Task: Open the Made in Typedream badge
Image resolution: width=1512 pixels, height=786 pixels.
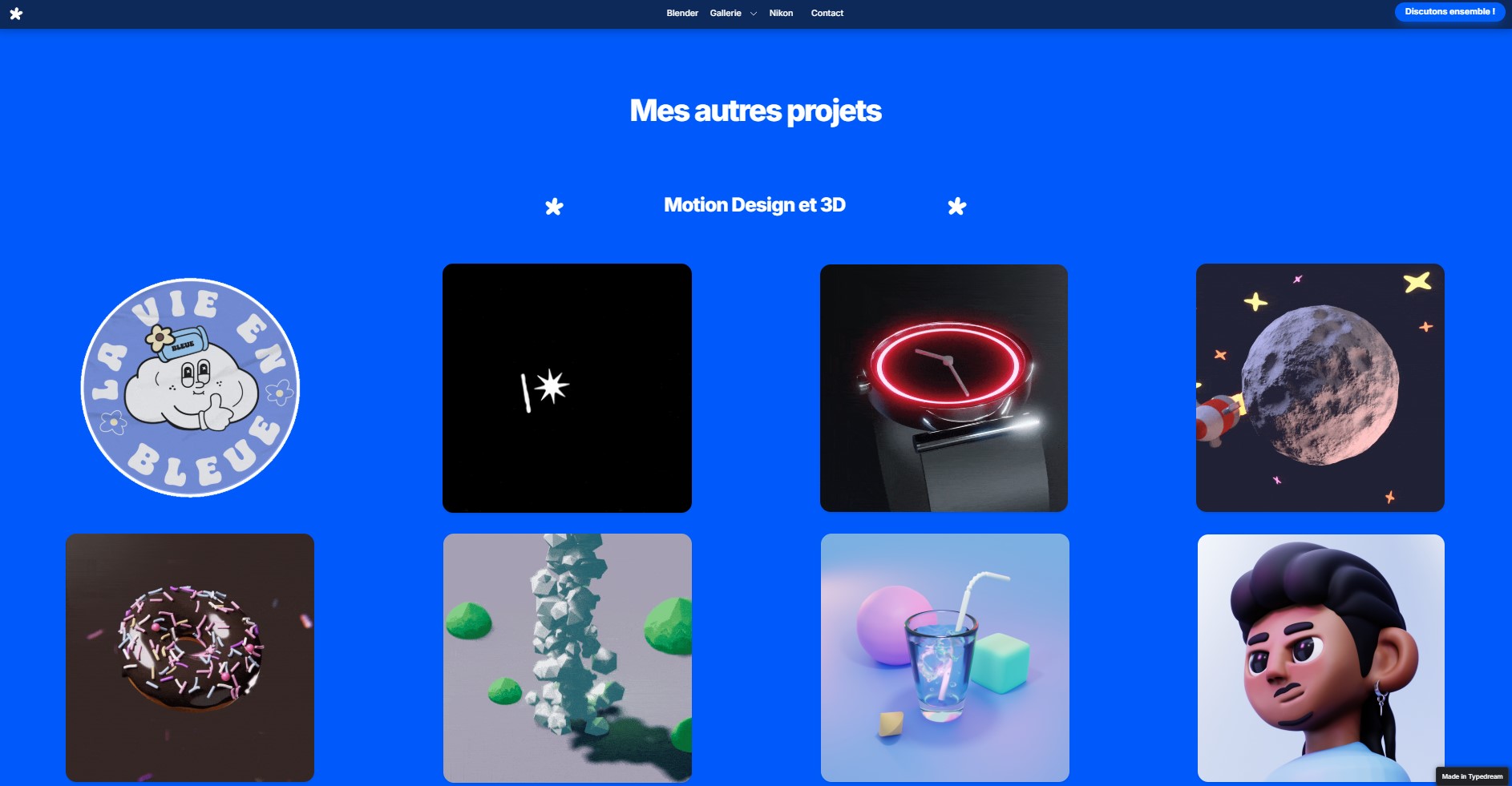Action: [x=1471, y=776]
